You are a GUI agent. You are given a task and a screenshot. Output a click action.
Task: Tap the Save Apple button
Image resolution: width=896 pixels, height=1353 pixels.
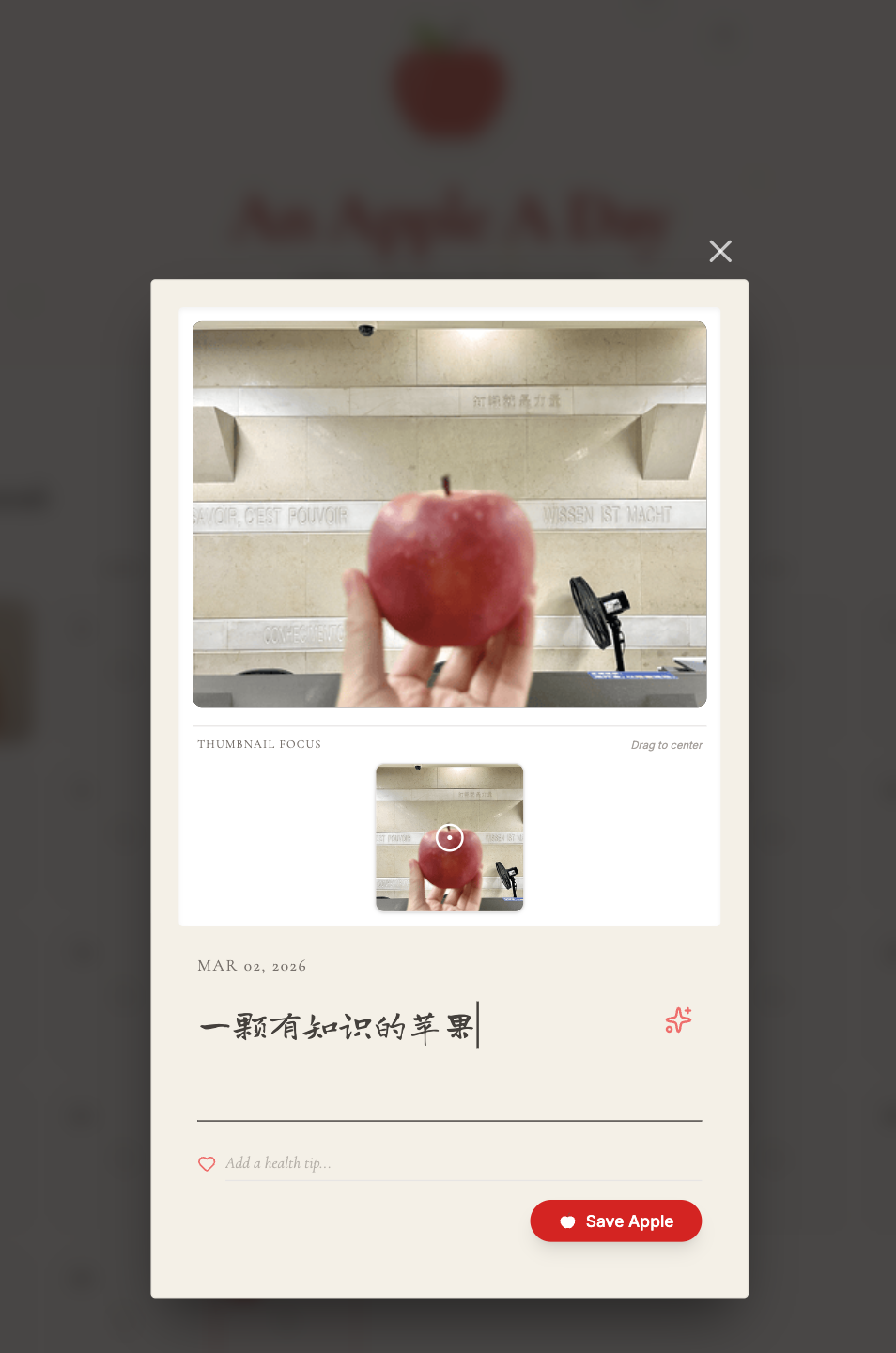[616, 1221]
